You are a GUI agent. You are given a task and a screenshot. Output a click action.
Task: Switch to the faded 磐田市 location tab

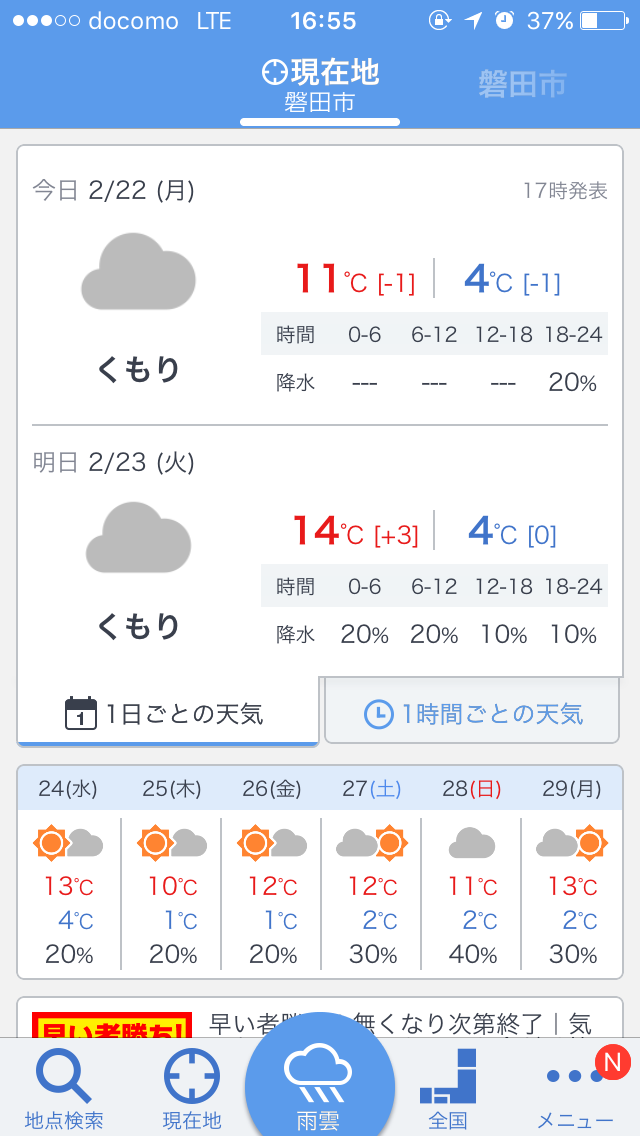522,85
